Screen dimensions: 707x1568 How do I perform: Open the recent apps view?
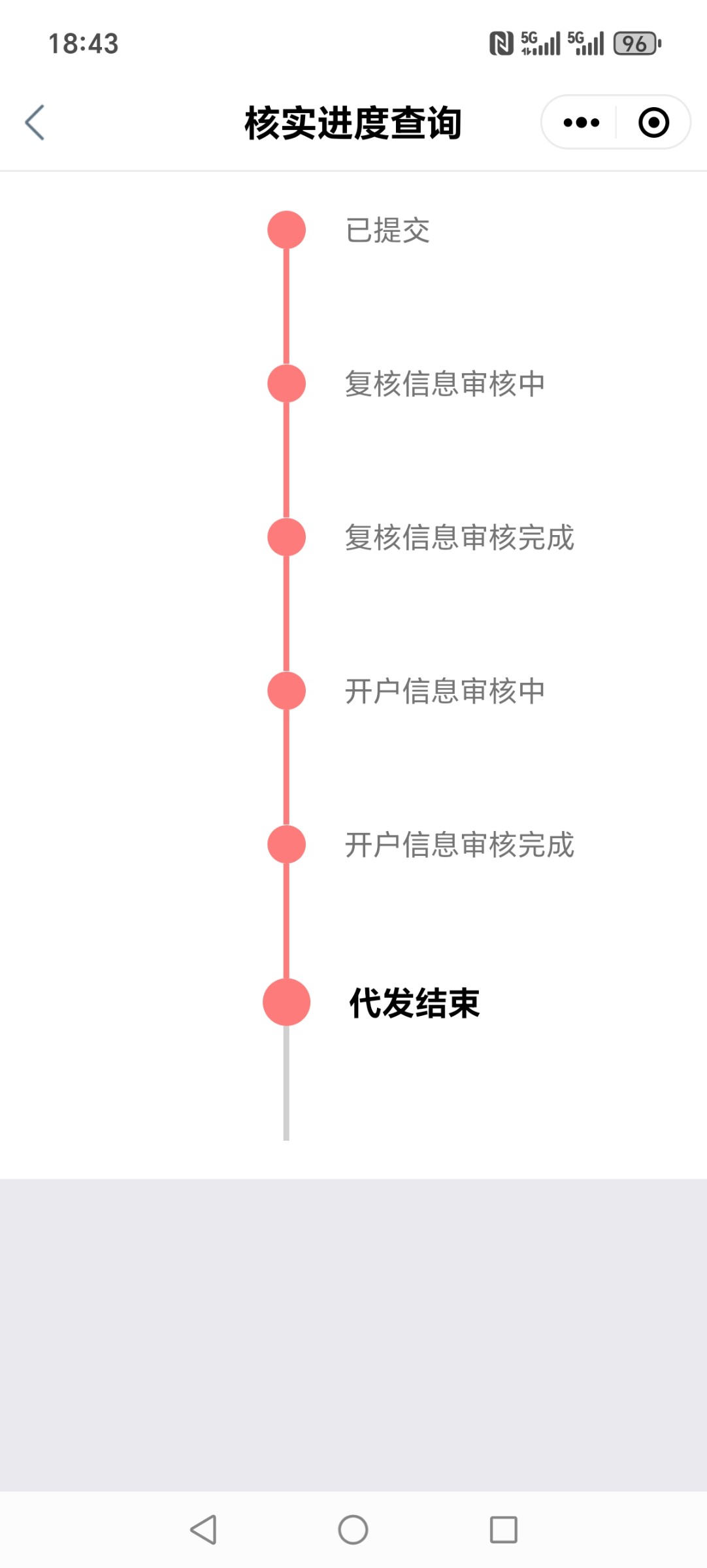pyautogui.click(x=504, y=1529)
